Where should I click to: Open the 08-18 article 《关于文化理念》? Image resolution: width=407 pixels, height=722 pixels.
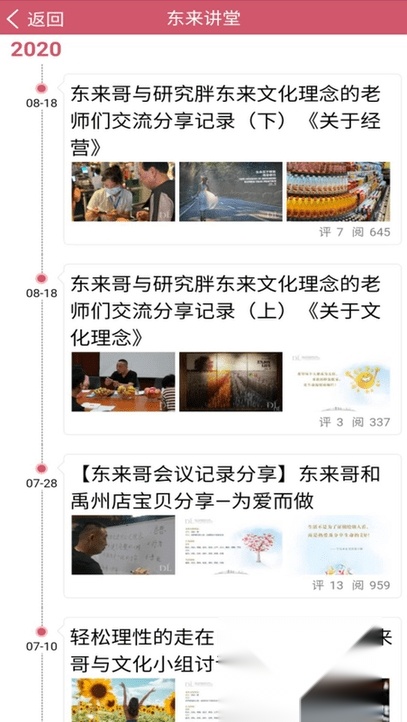tap(233, 349)
